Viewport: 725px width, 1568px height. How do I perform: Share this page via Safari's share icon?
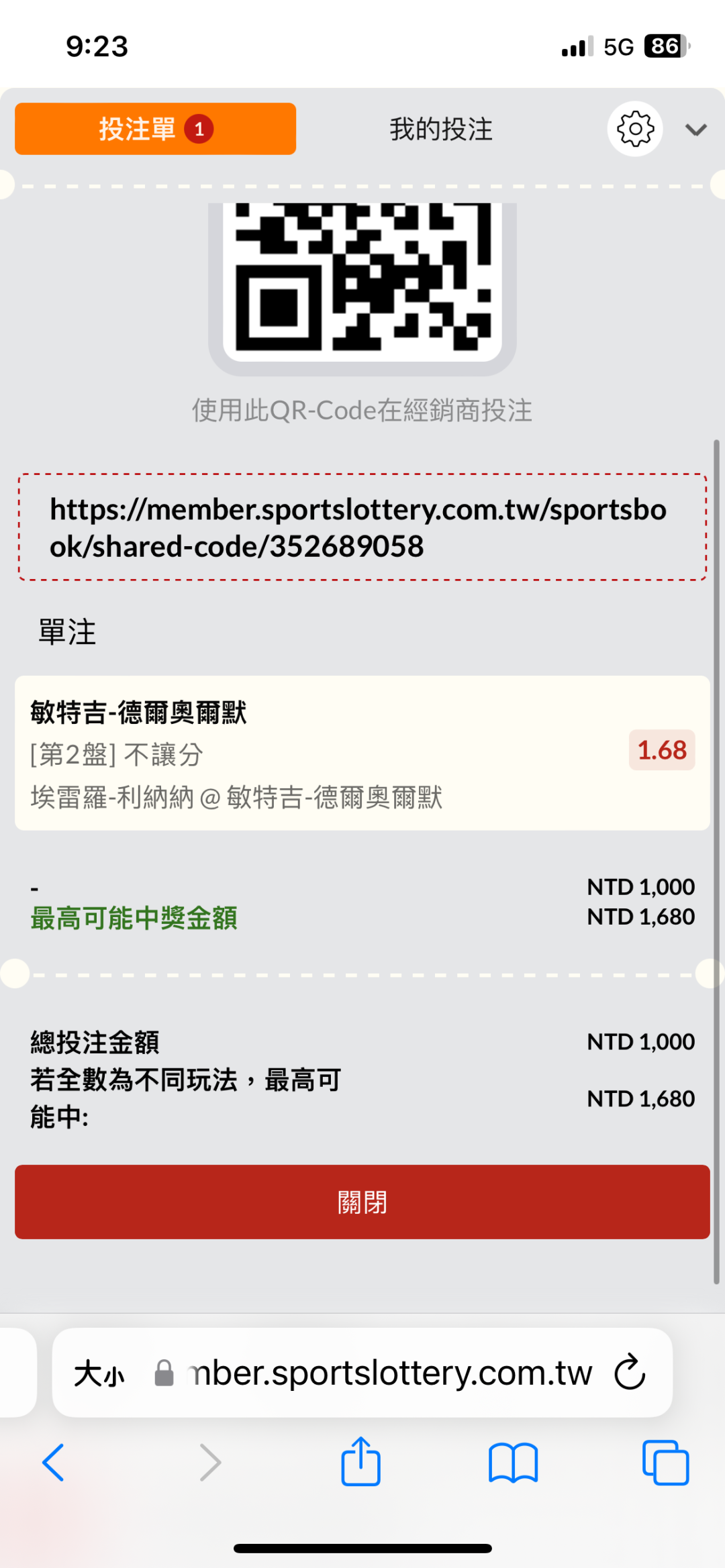(361, 1461)
